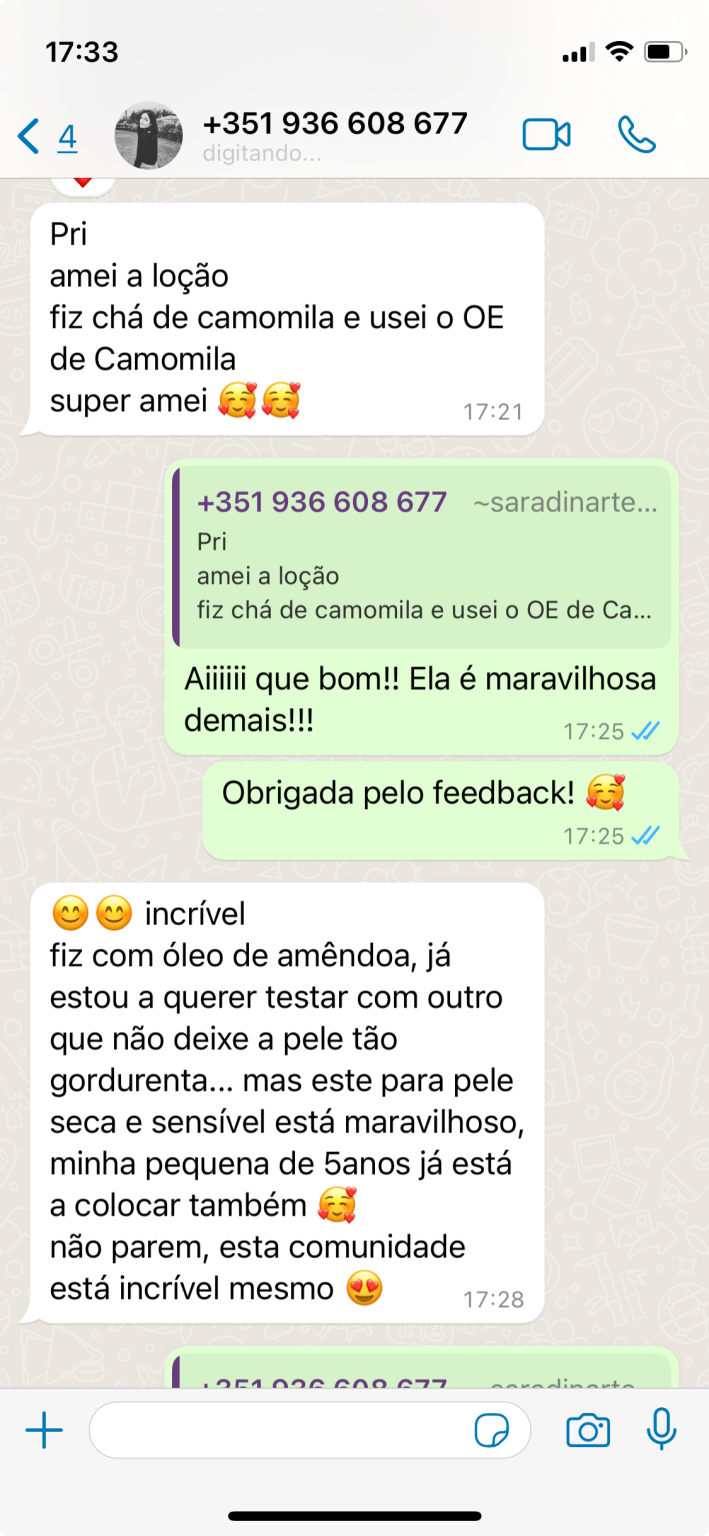The height and width of the screenshot is (1536, 709).
Task: Start a voice call with this contact
Action: (636, 135)
